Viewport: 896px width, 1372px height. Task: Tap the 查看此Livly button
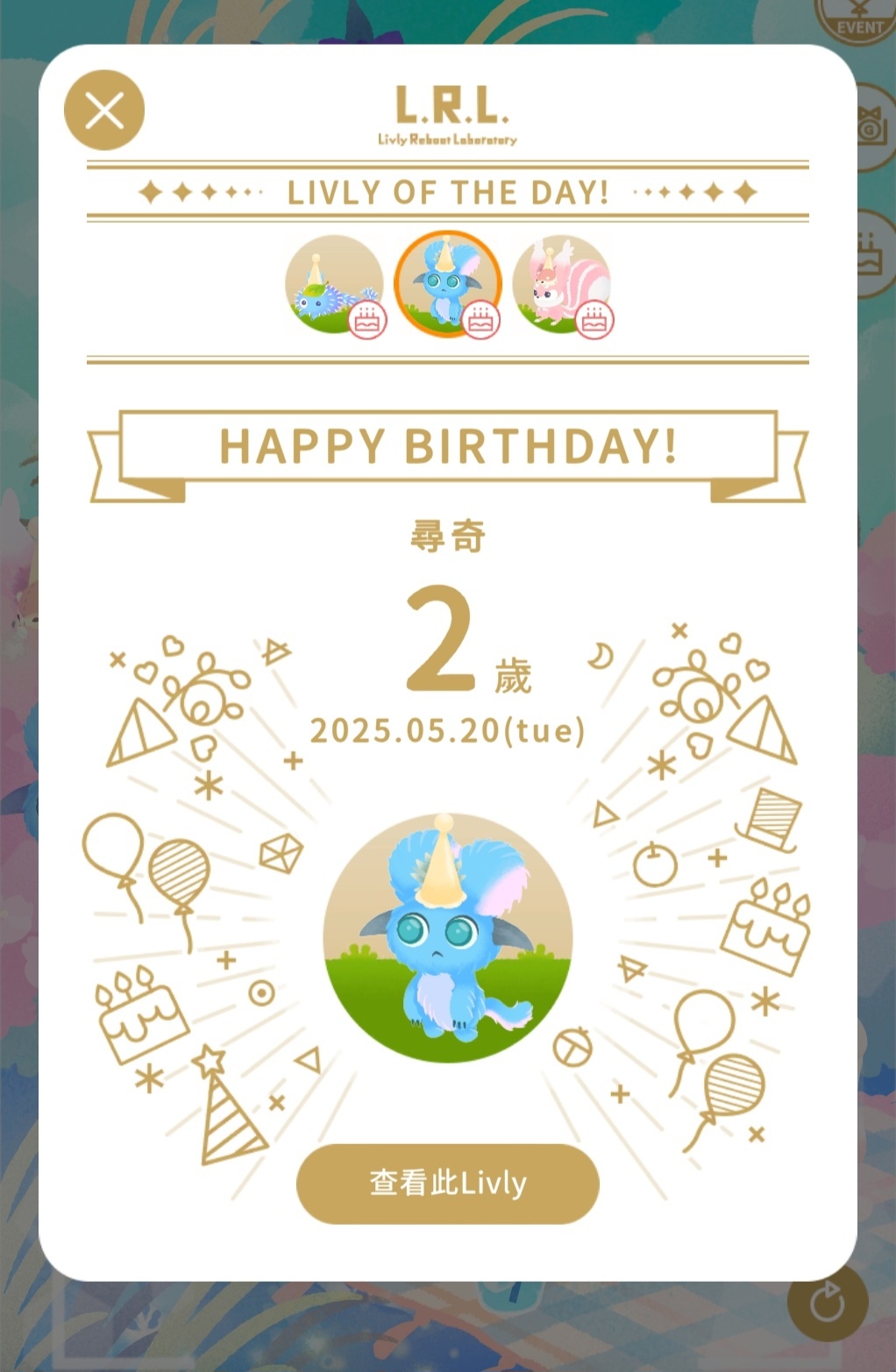point(447,1183)
